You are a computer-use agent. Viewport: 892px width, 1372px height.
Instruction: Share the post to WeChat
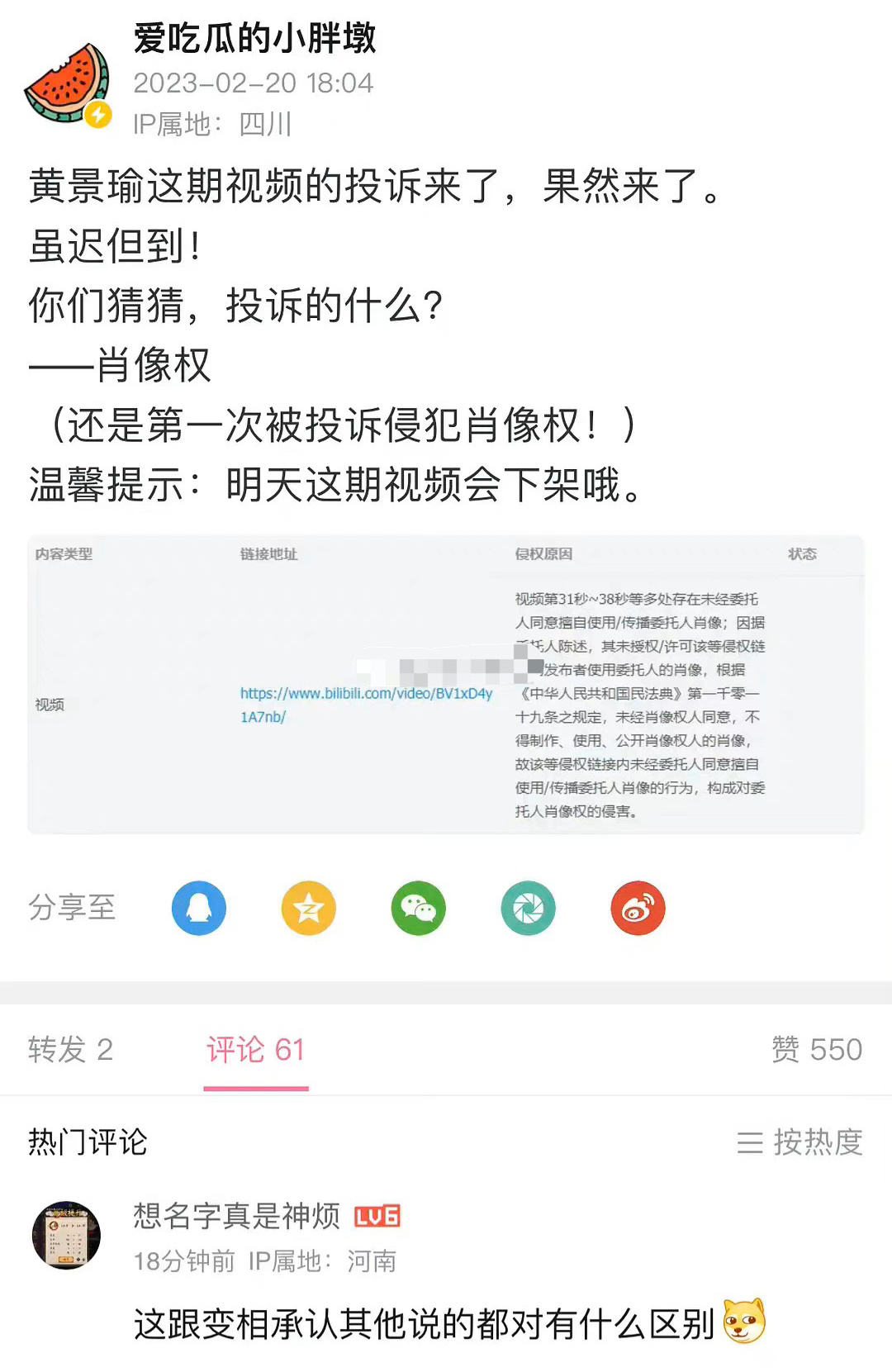point(418,908)
